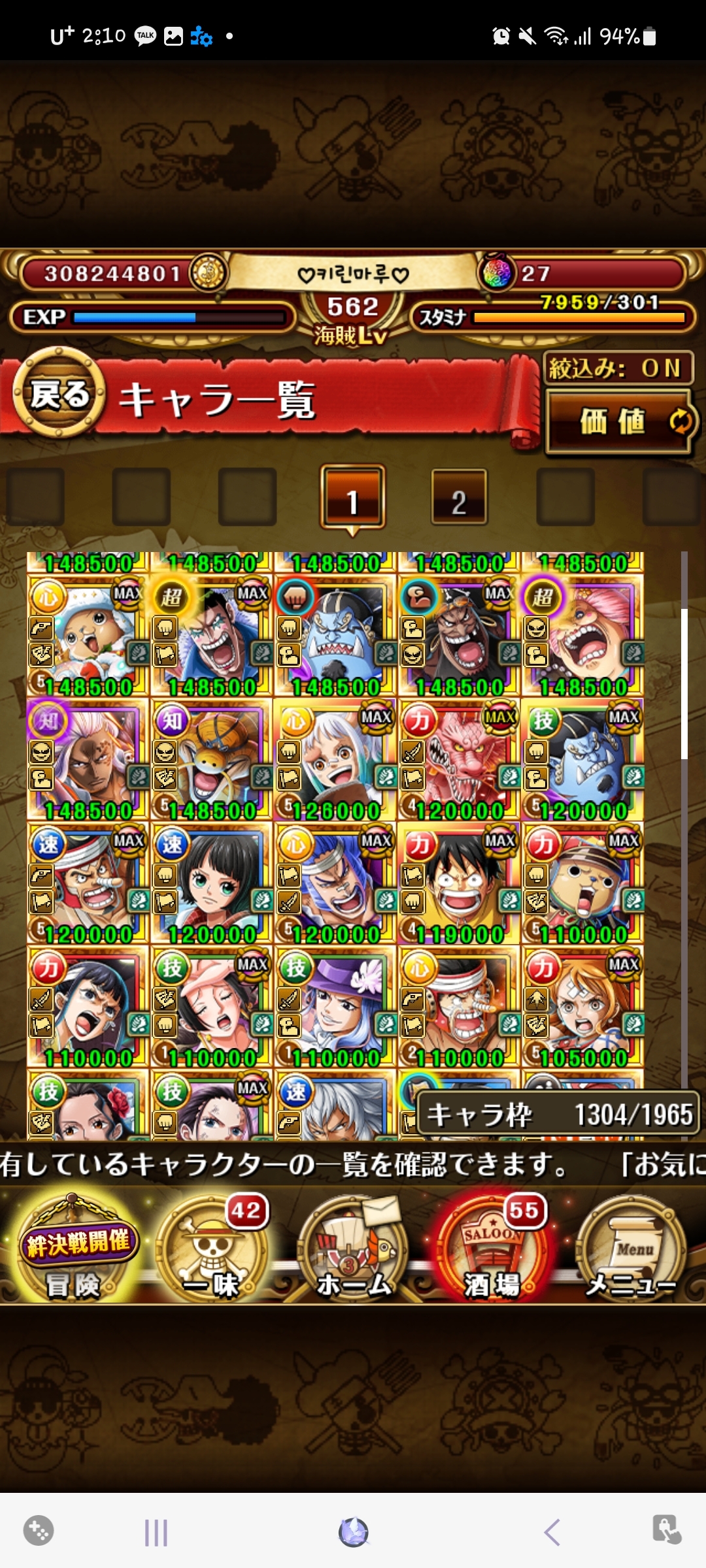Viewport: 706px width, 1568px height.
Task: Open the 絞込み filter setting
Action: point(614,368)
